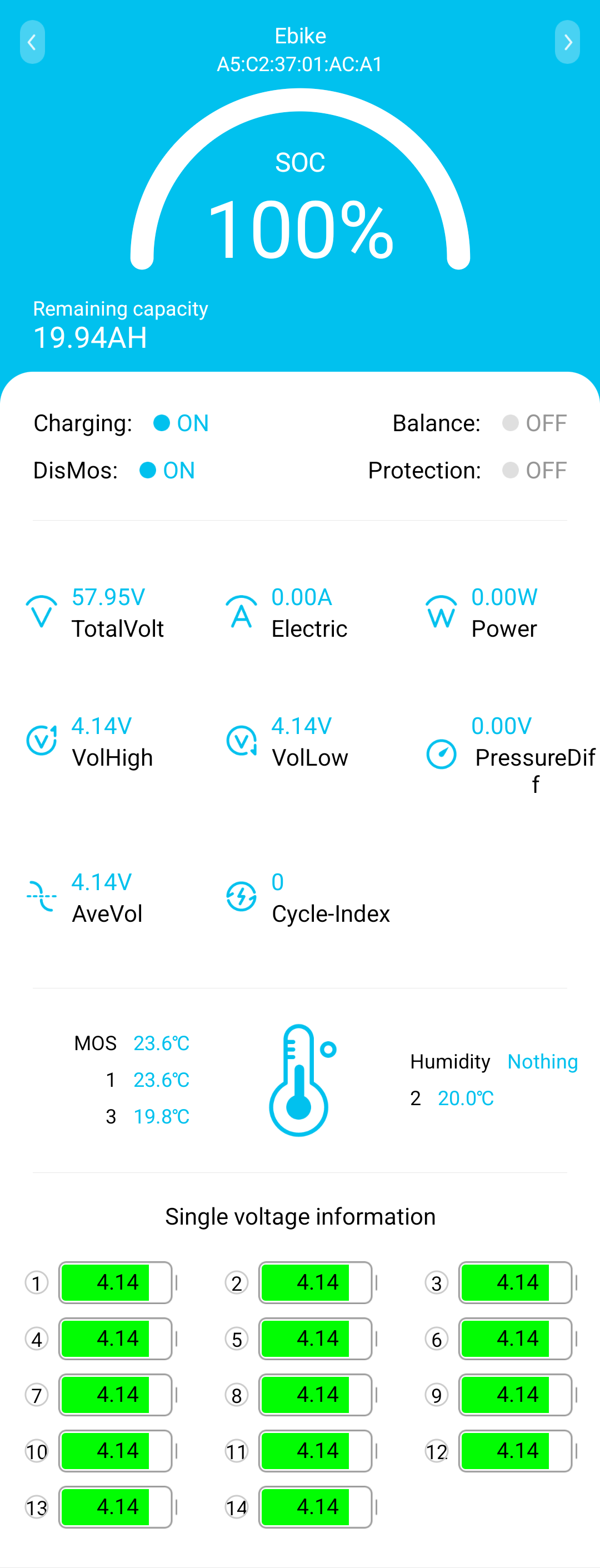
Task: Open next page with right arrow
Action: point(567,43)
